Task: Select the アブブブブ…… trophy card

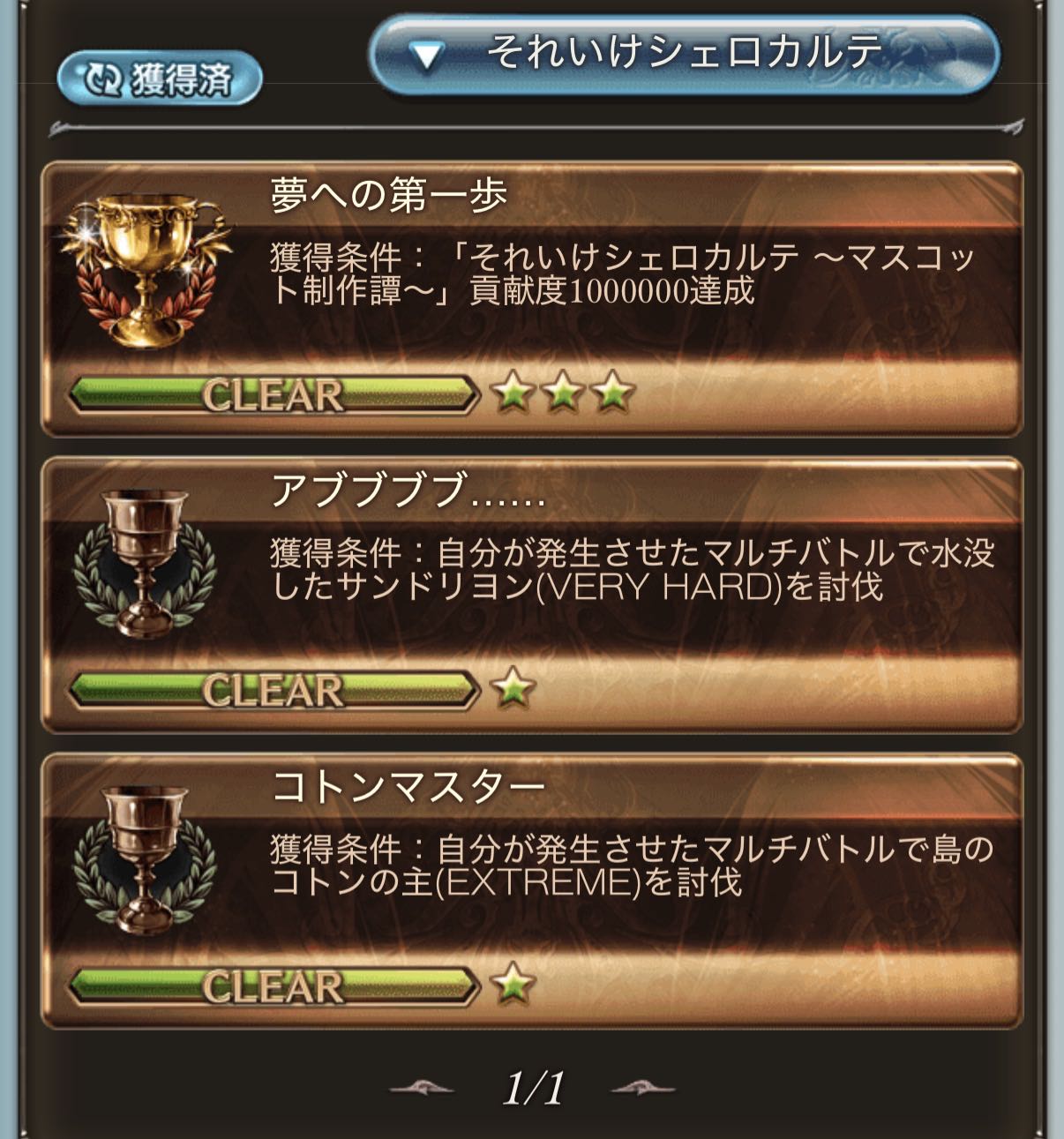Action: click(x=532, y=595)
